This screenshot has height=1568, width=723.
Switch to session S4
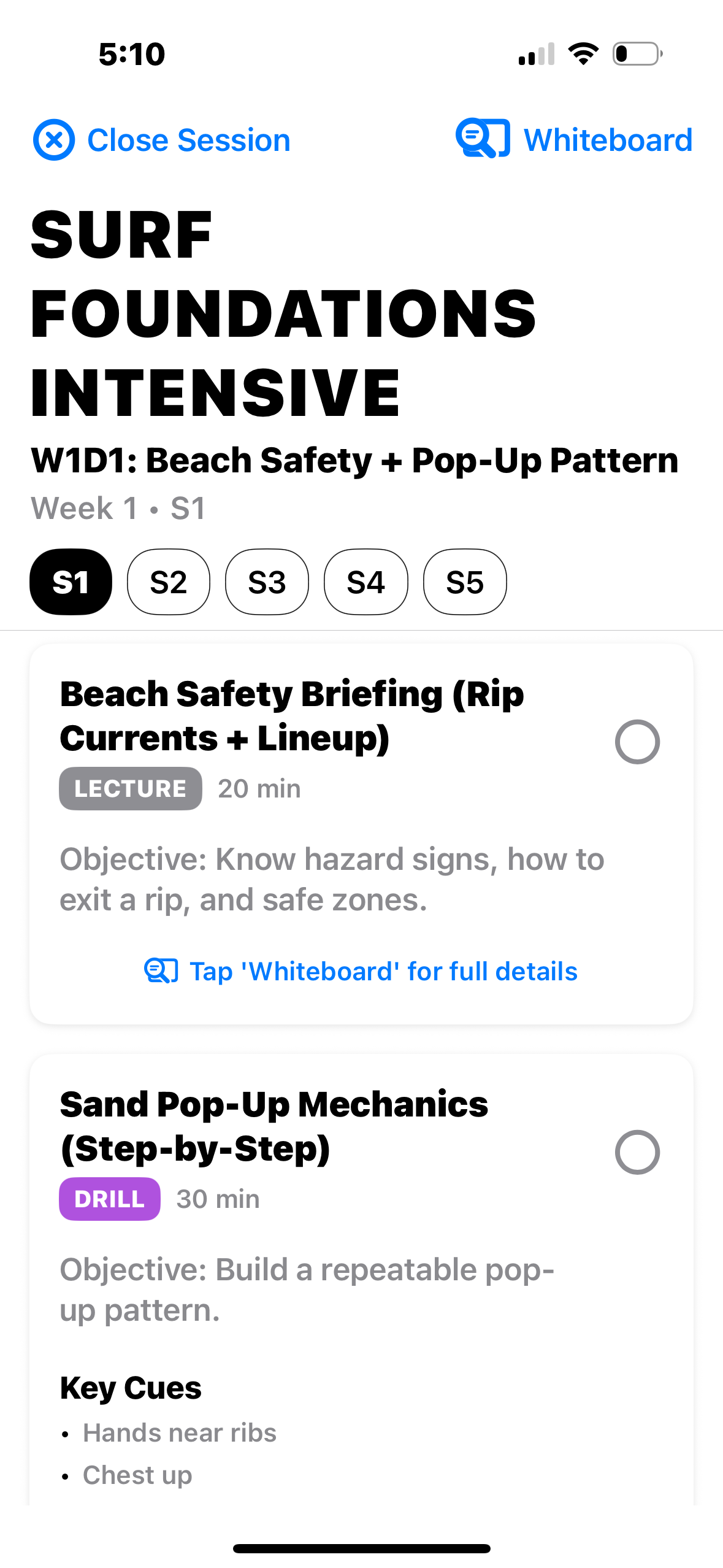[365, 582]
